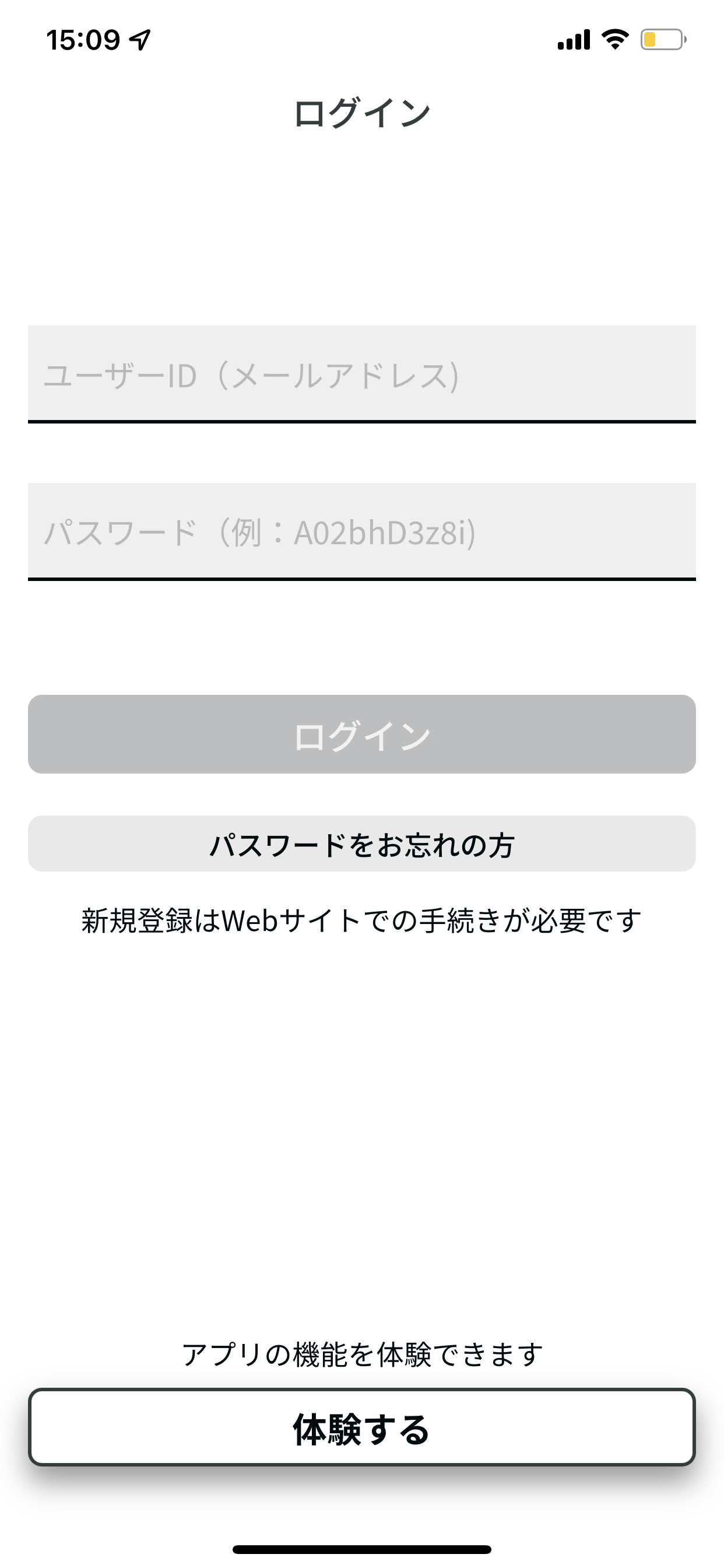Tap the gray ログイン button

[361, 734]
